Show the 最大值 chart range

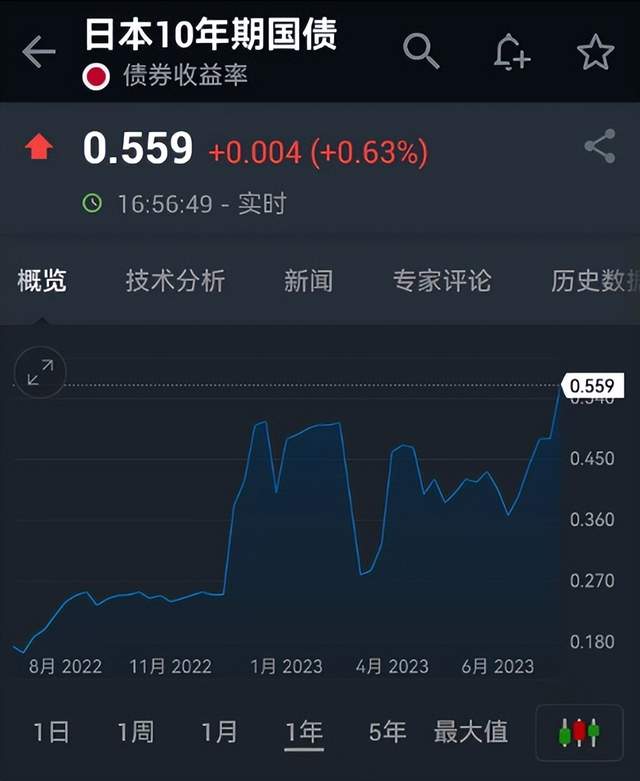471,733
